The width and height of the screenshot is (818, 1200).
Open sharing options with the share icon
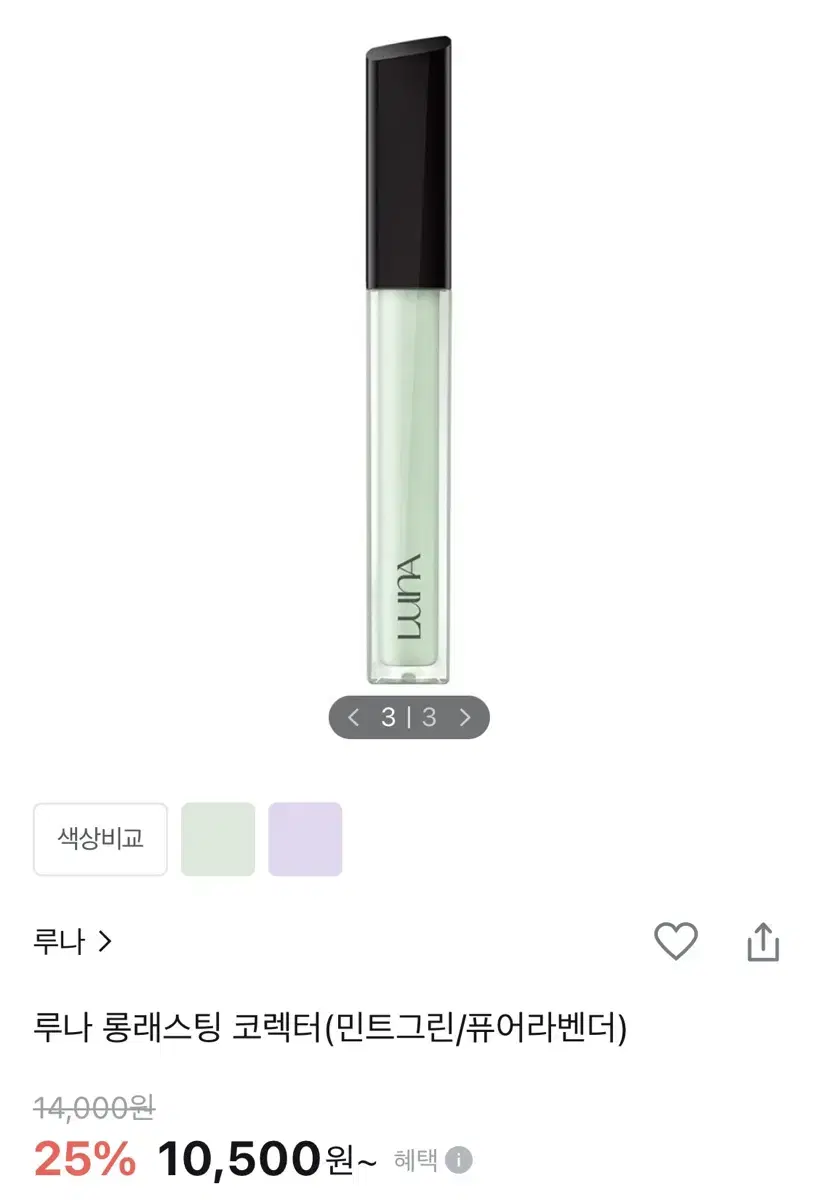click(765, 940)
